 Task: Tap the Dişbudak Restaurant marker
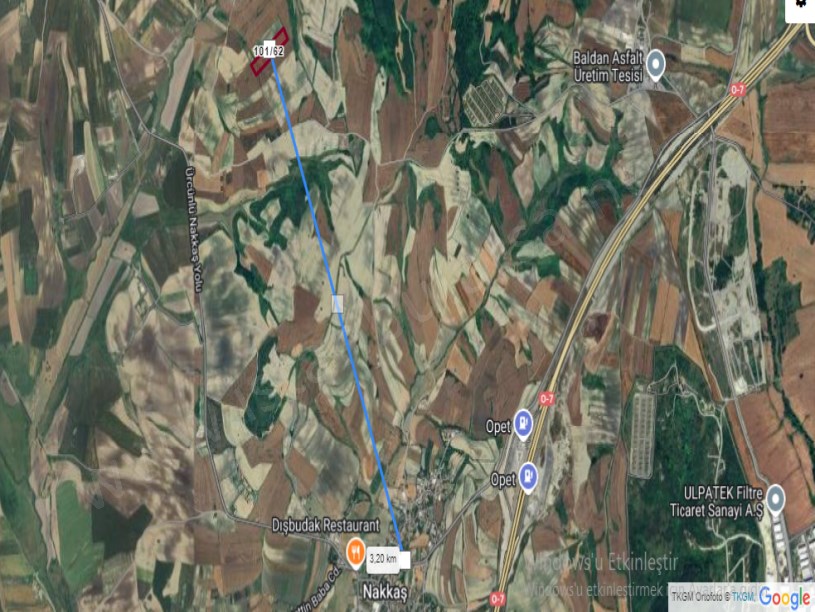coord(354,549)
